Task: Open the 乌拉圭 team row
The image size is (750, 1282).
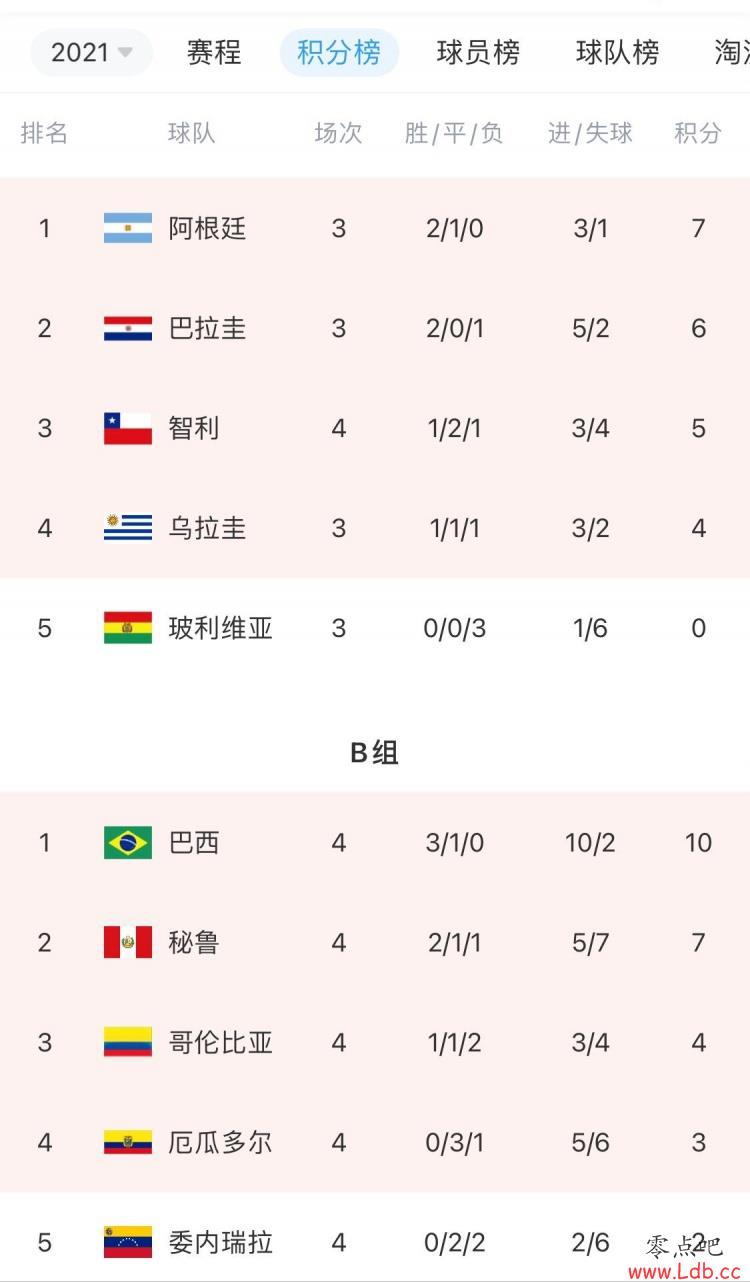Action: [x=375, y=528]
